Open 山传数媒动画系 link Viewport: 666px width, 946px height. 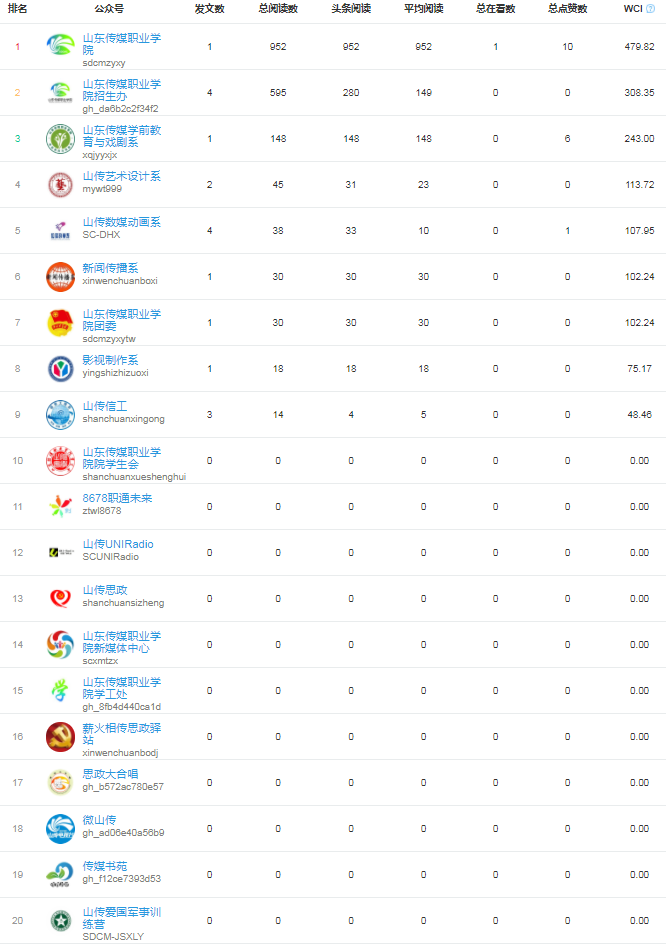(x=121, y=222)
